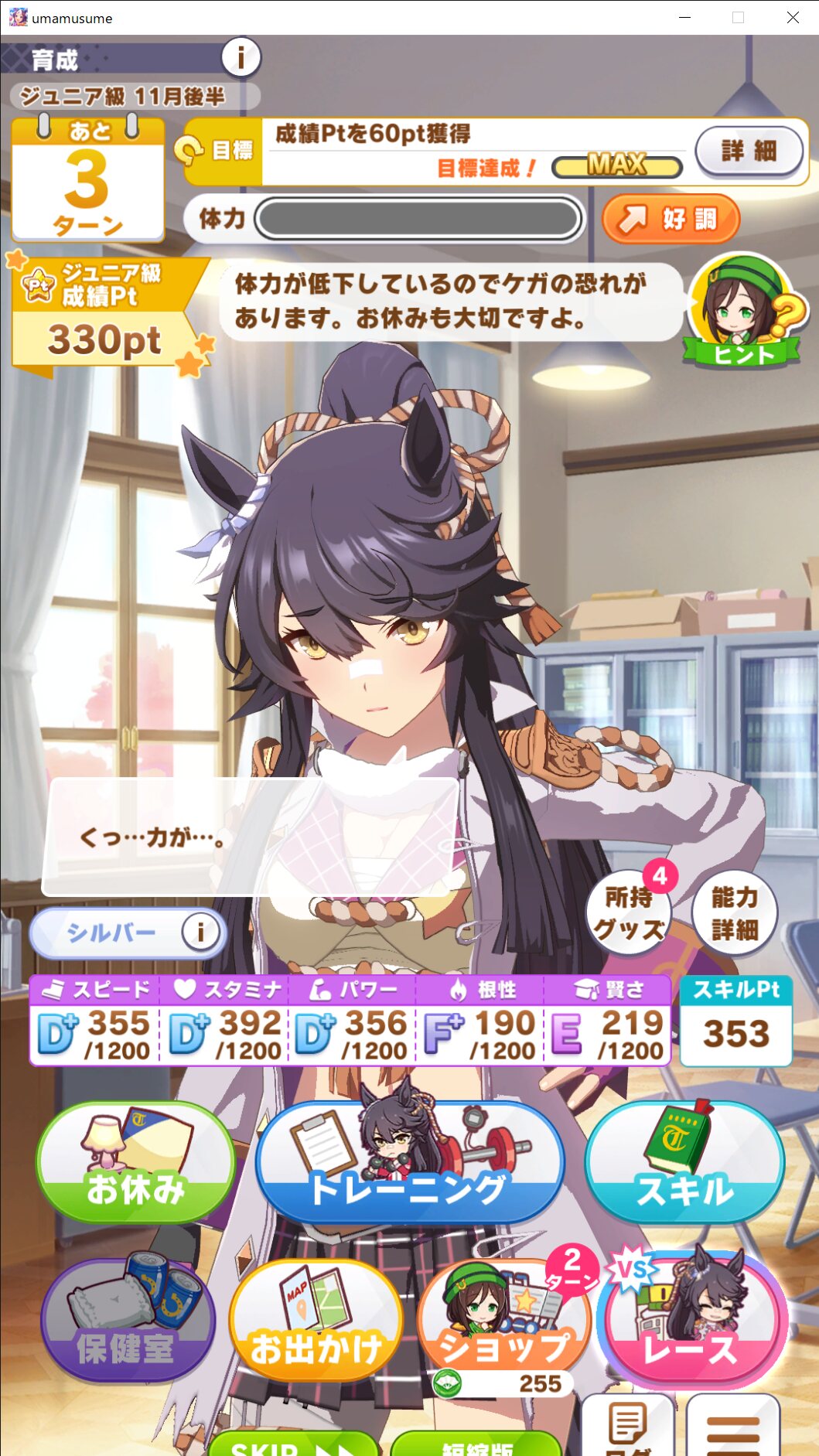Image resolution: width=819 pixels, height=1456 pixels.
Task: Close the umamusume window
Action: (x=793, y=18)
